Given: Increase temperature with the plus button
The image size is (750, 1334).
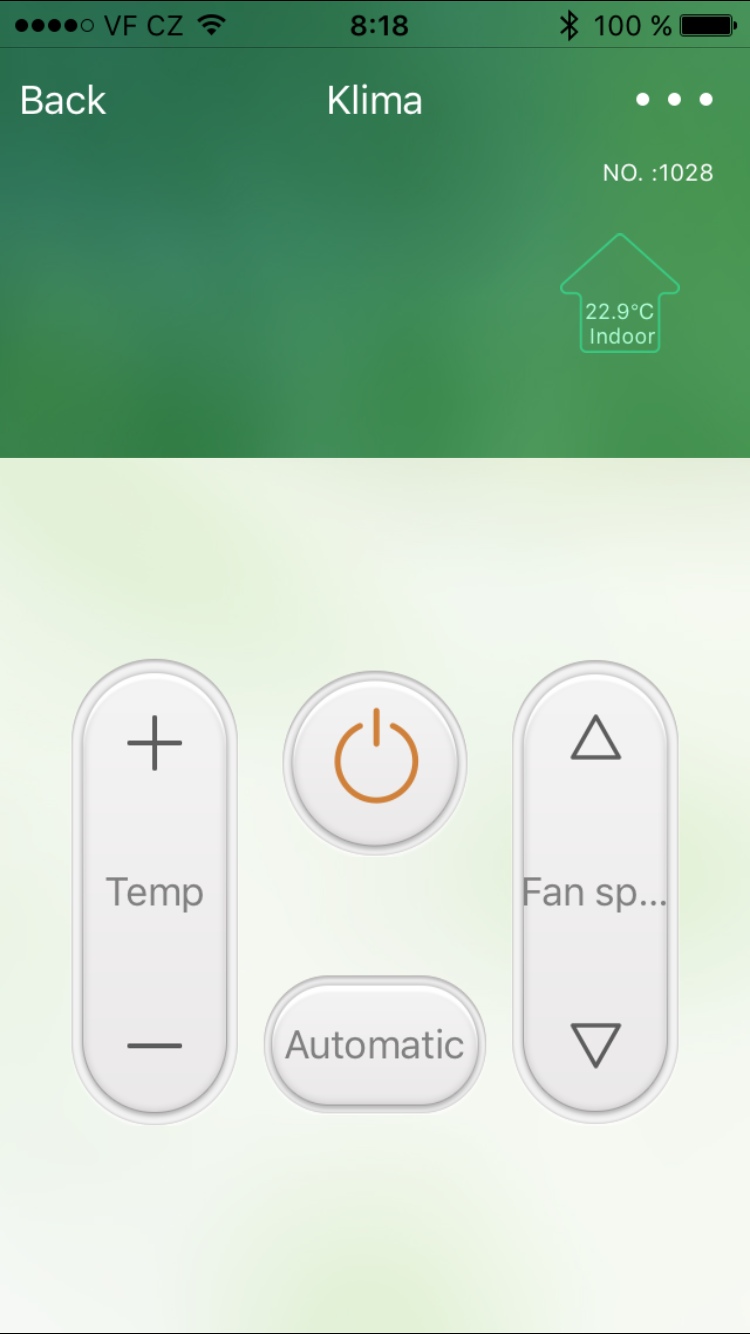Looking at the screenshot, I should click(x=155, y=743).
